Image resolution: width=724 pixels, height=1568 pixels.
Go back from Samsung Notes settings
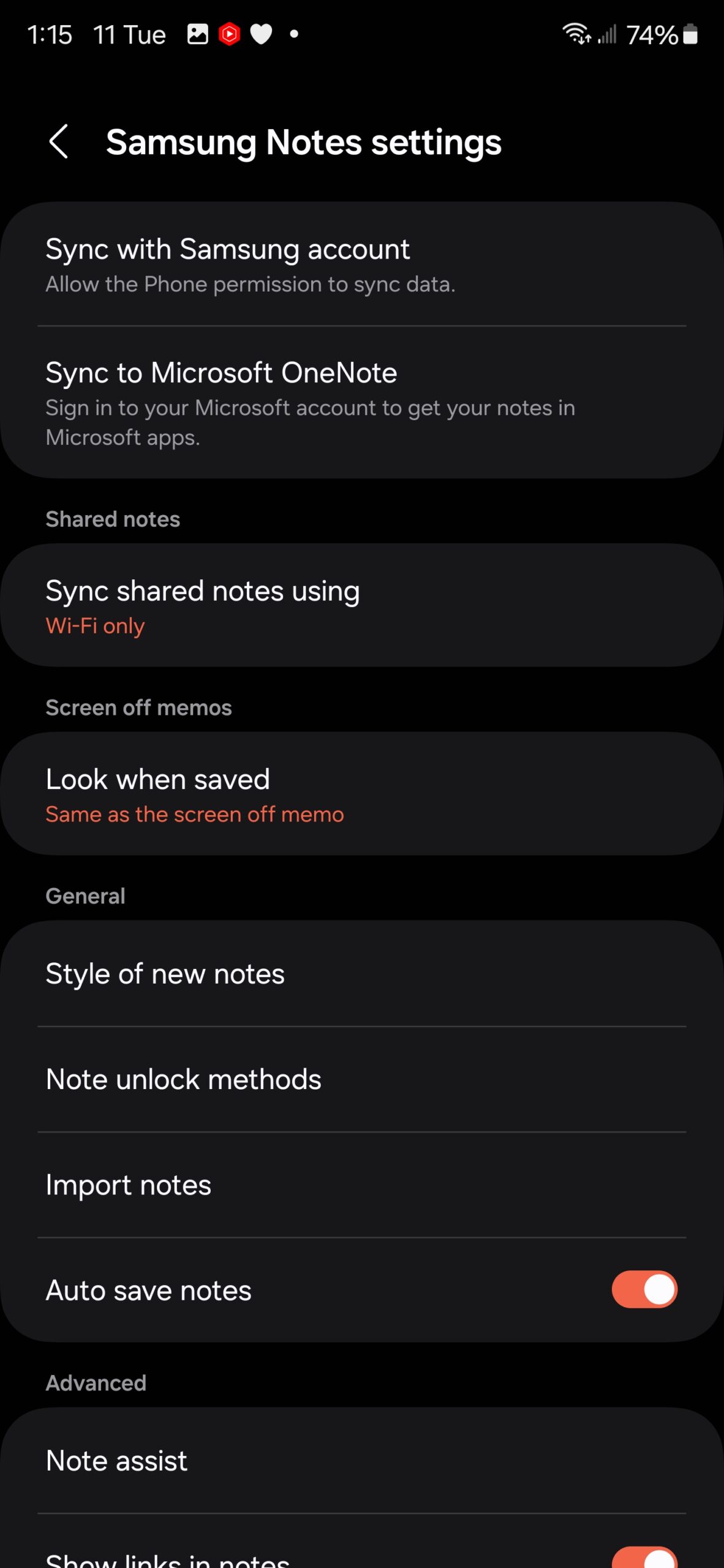[58, 142]
